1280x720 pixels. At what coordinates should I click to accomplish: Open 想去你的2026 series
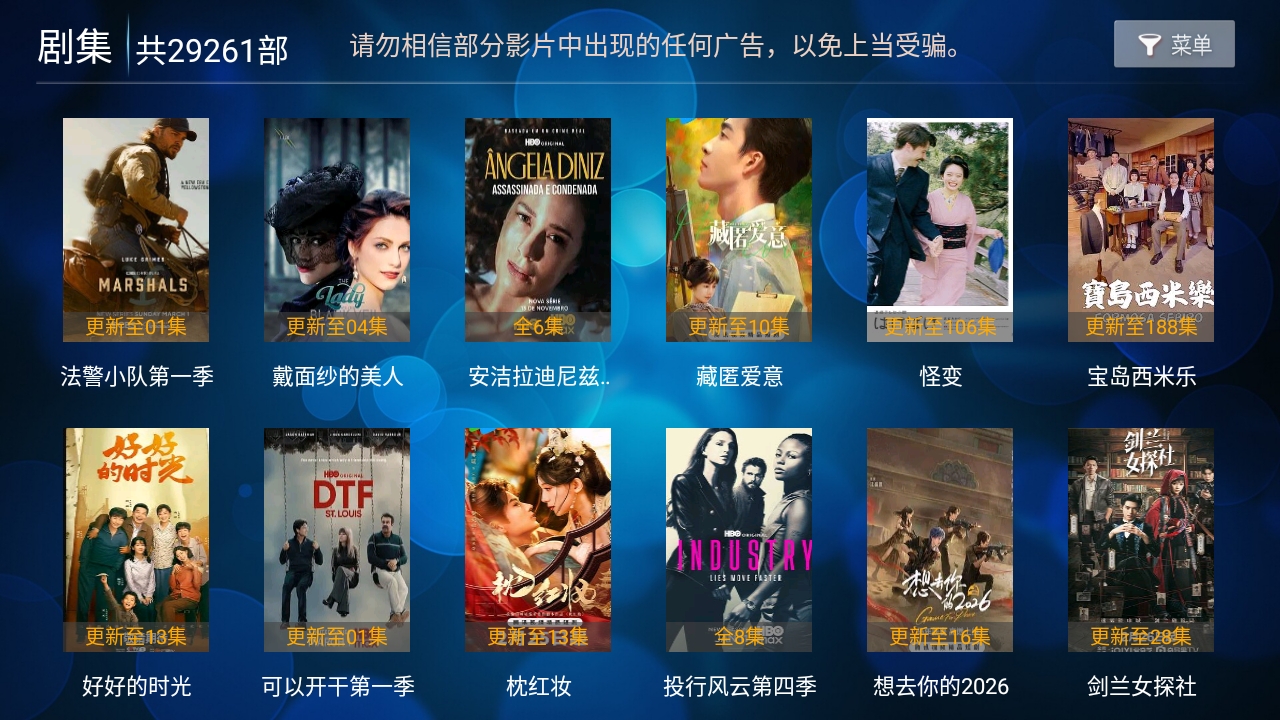[x=940, y=540]
